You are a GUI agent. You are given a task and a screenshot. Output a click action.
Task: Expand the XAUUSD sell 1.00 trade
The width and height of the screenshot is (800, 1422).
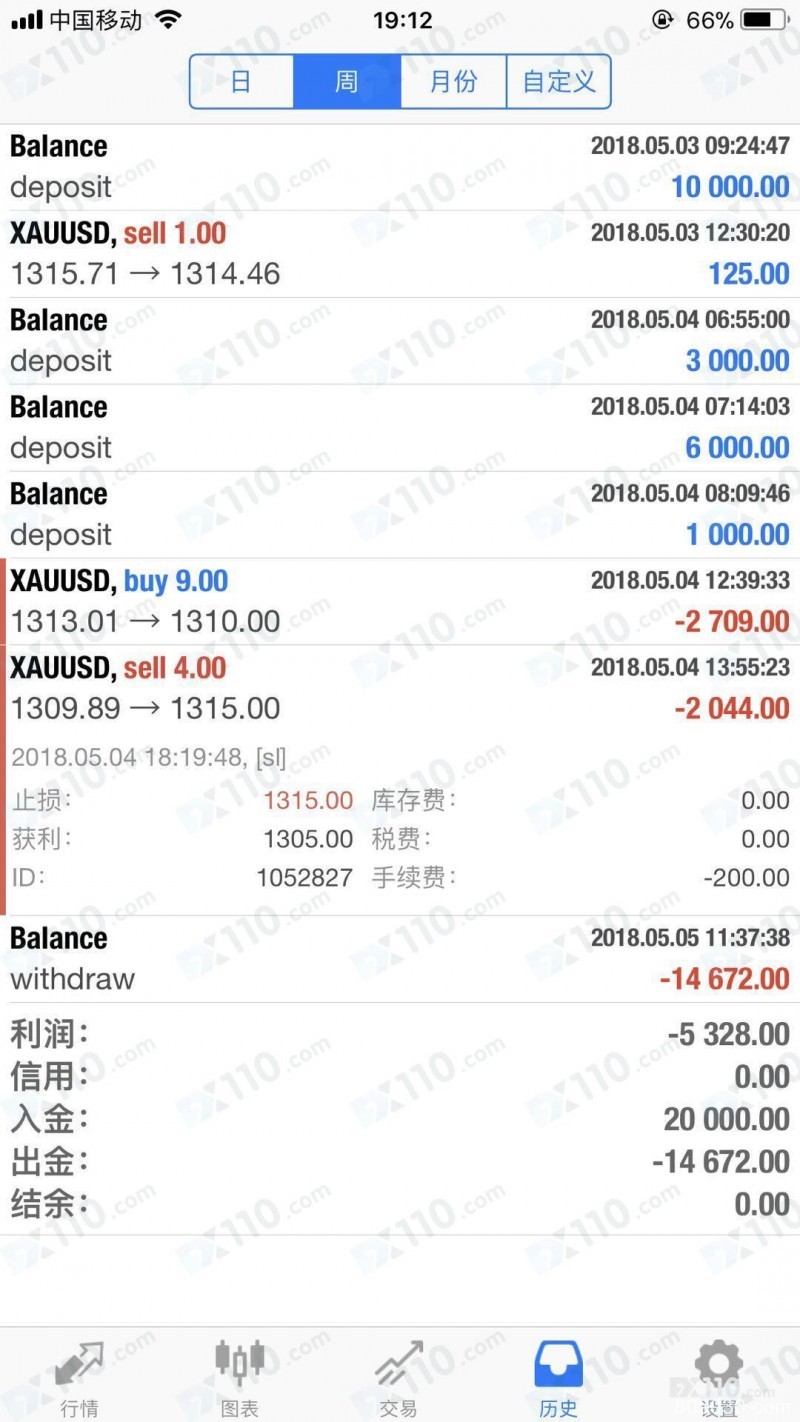[400, 254]
